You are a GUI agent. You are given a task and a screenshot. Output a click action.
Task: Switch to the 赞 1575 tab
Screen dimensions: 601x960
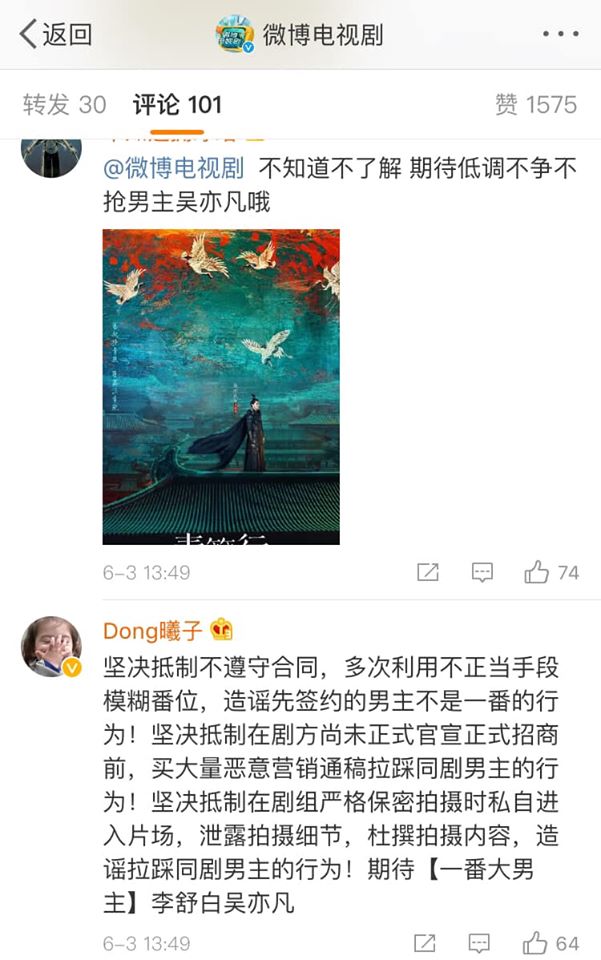[x=535, y=104]
